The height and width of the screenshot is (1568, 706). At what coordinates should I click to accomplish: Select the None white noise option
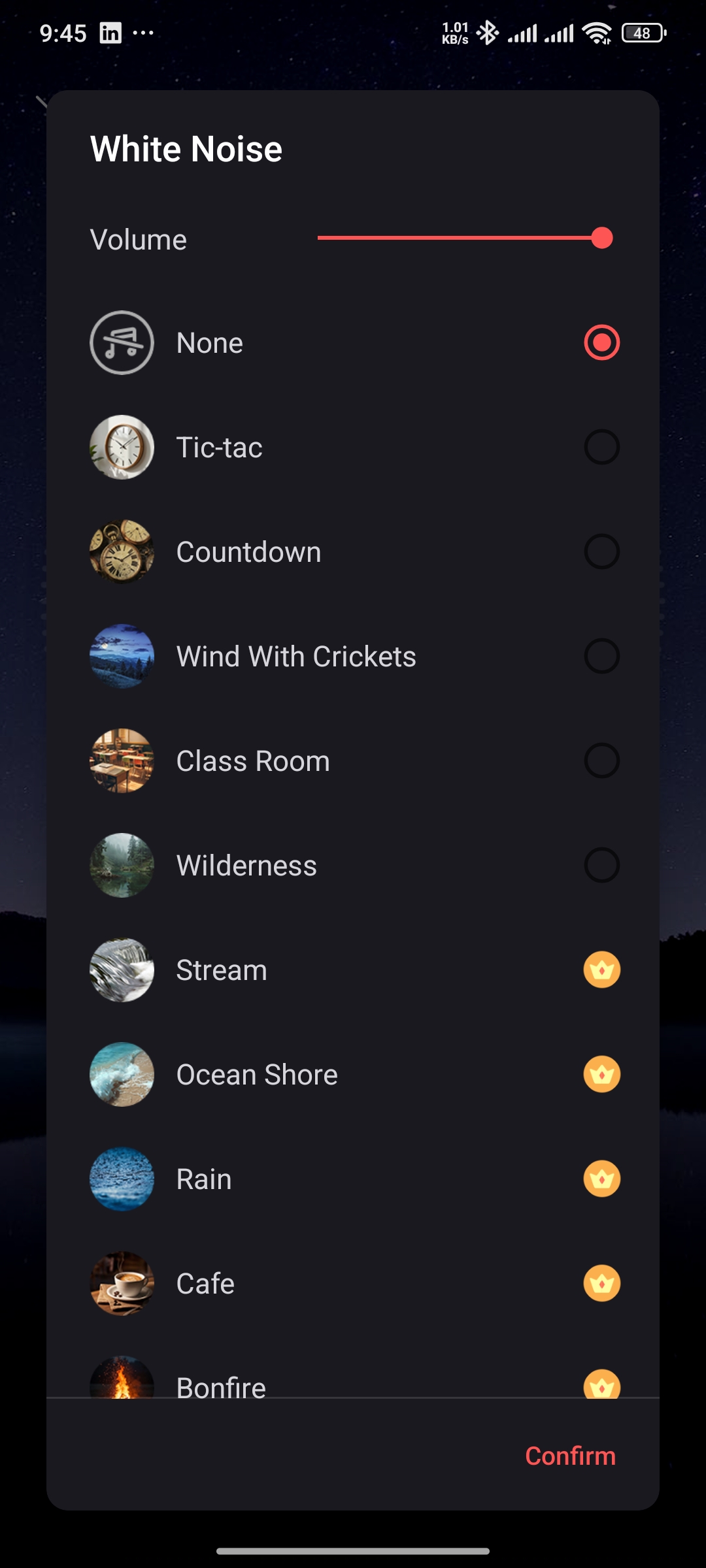[x=601, y=342]
